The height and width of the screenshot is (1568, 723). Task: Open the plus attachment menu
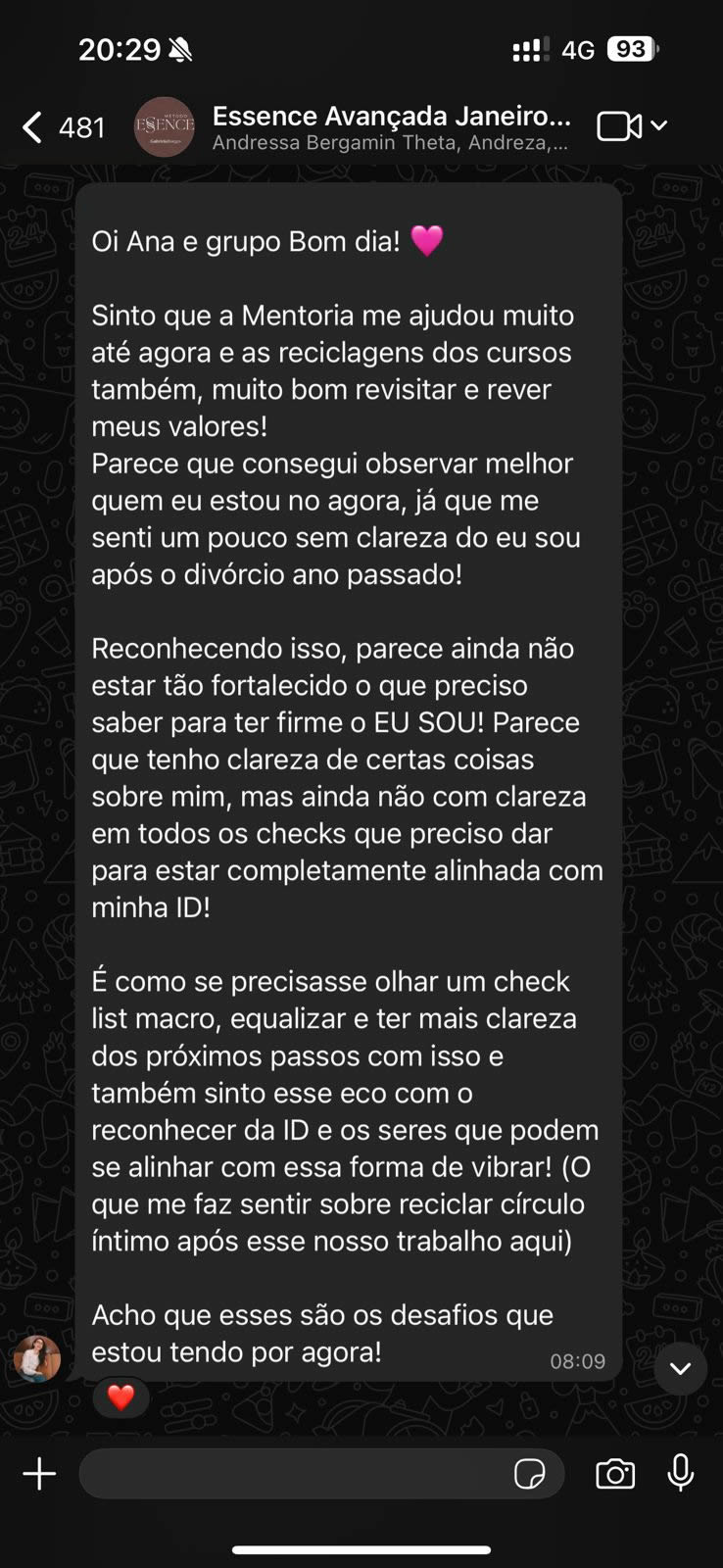40,1474
